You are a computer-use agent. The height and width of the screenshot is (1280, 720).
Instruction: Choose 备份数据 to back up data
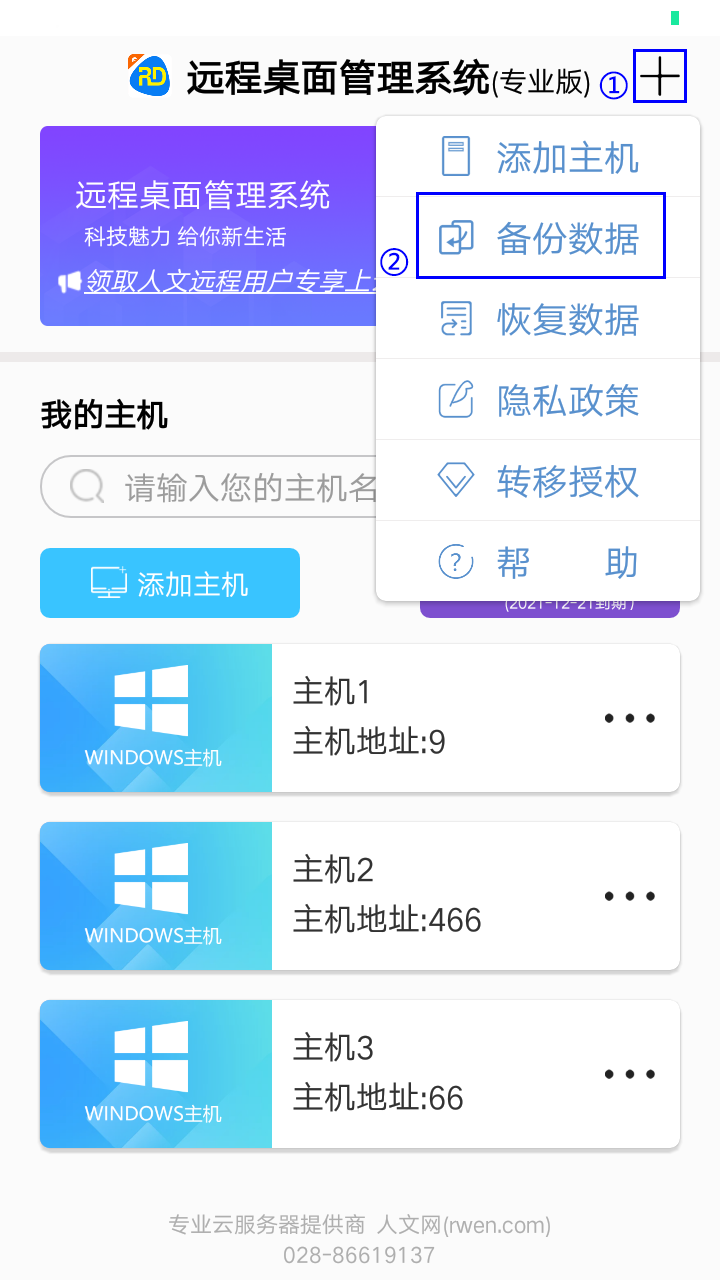coord(539,238)
